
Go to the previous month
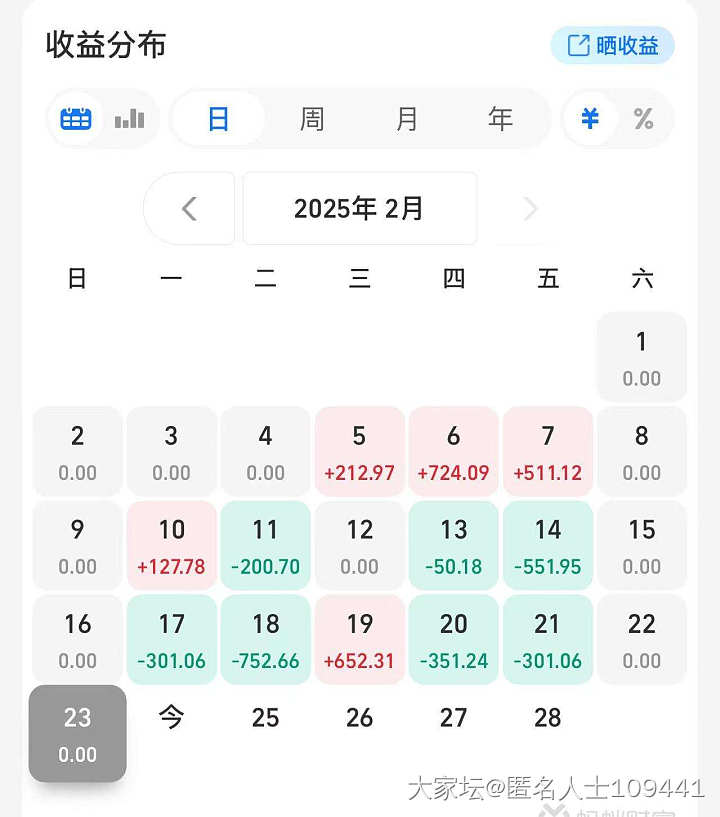click(x=189, y=208)
